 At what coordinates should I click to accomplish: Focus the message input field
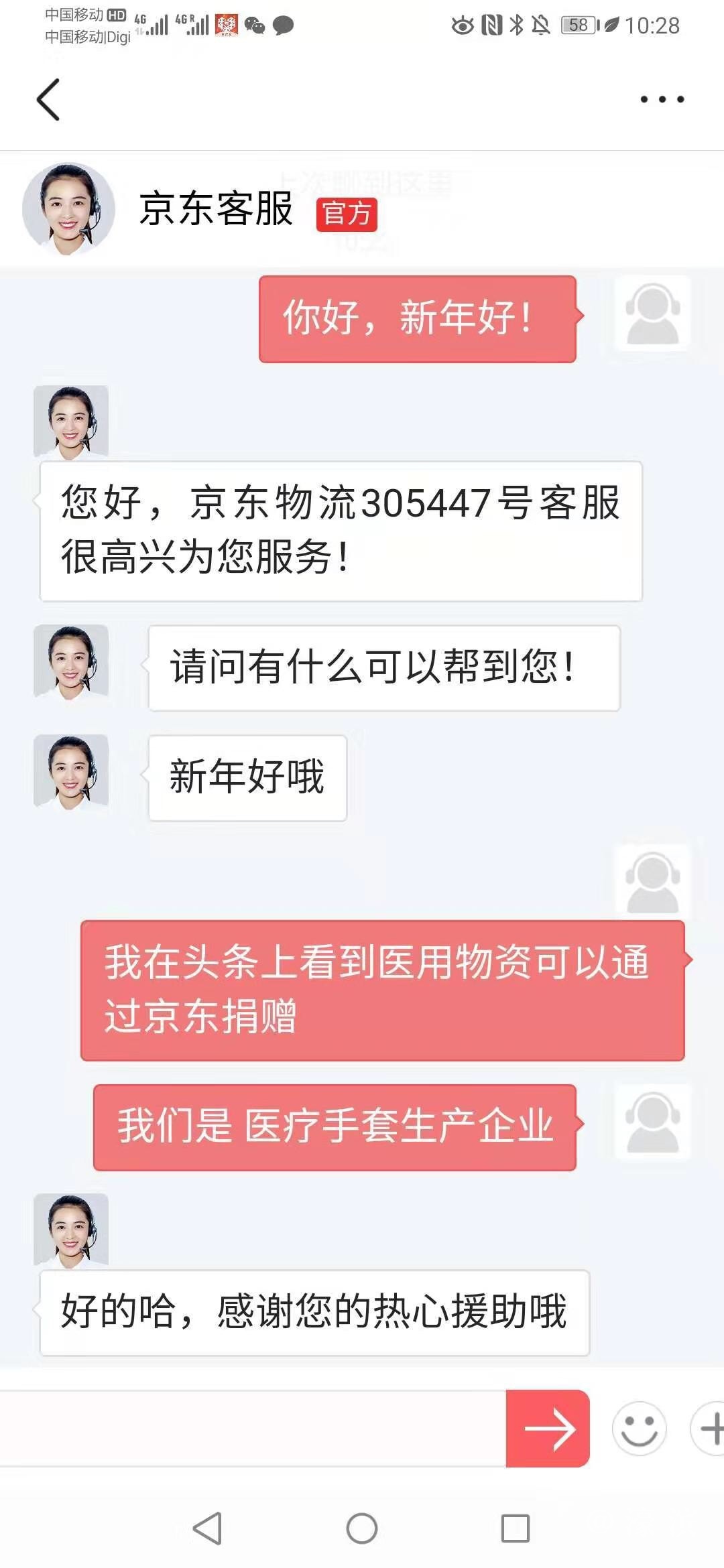tap(251, 1429)
